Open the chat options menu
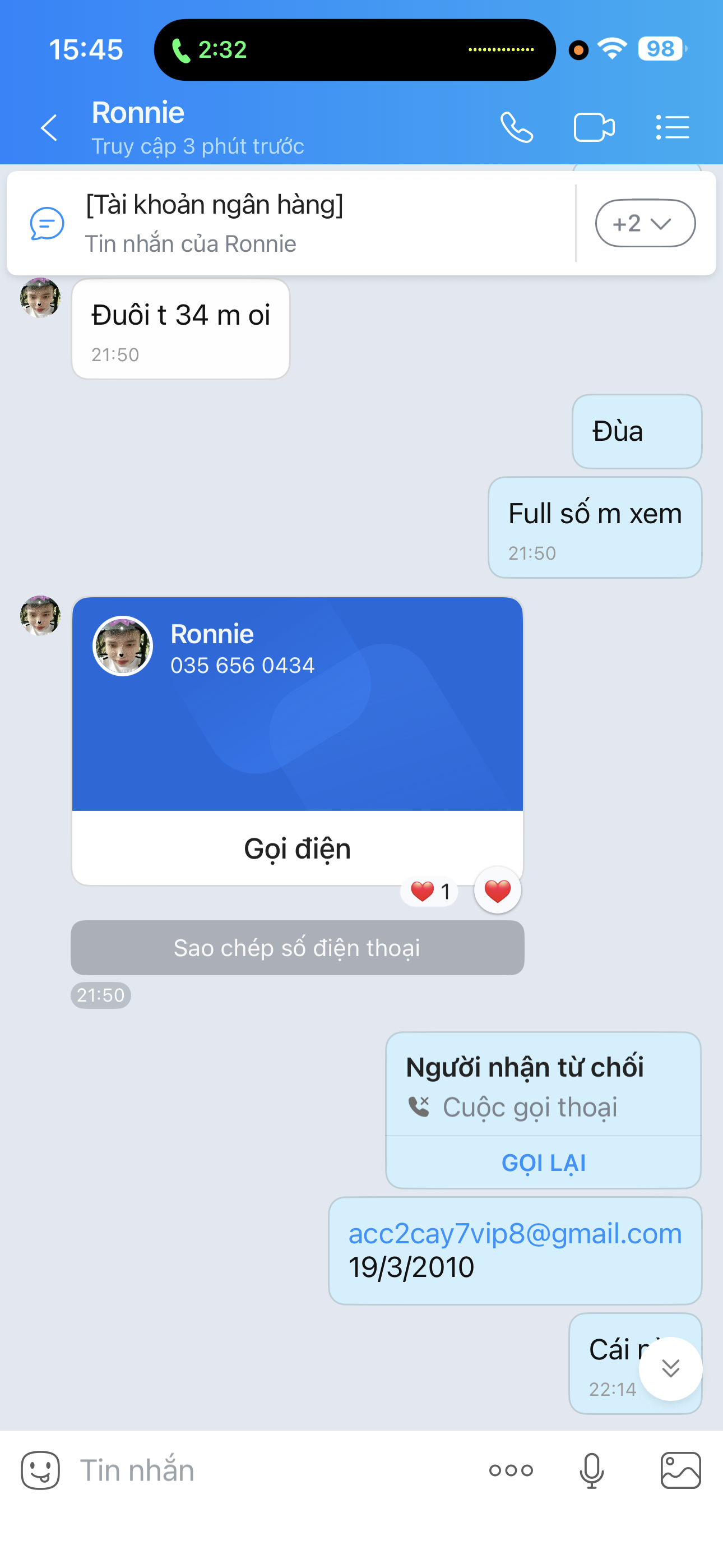The height and width of the screenshot is (1568, 723). (x=673, y=128)
